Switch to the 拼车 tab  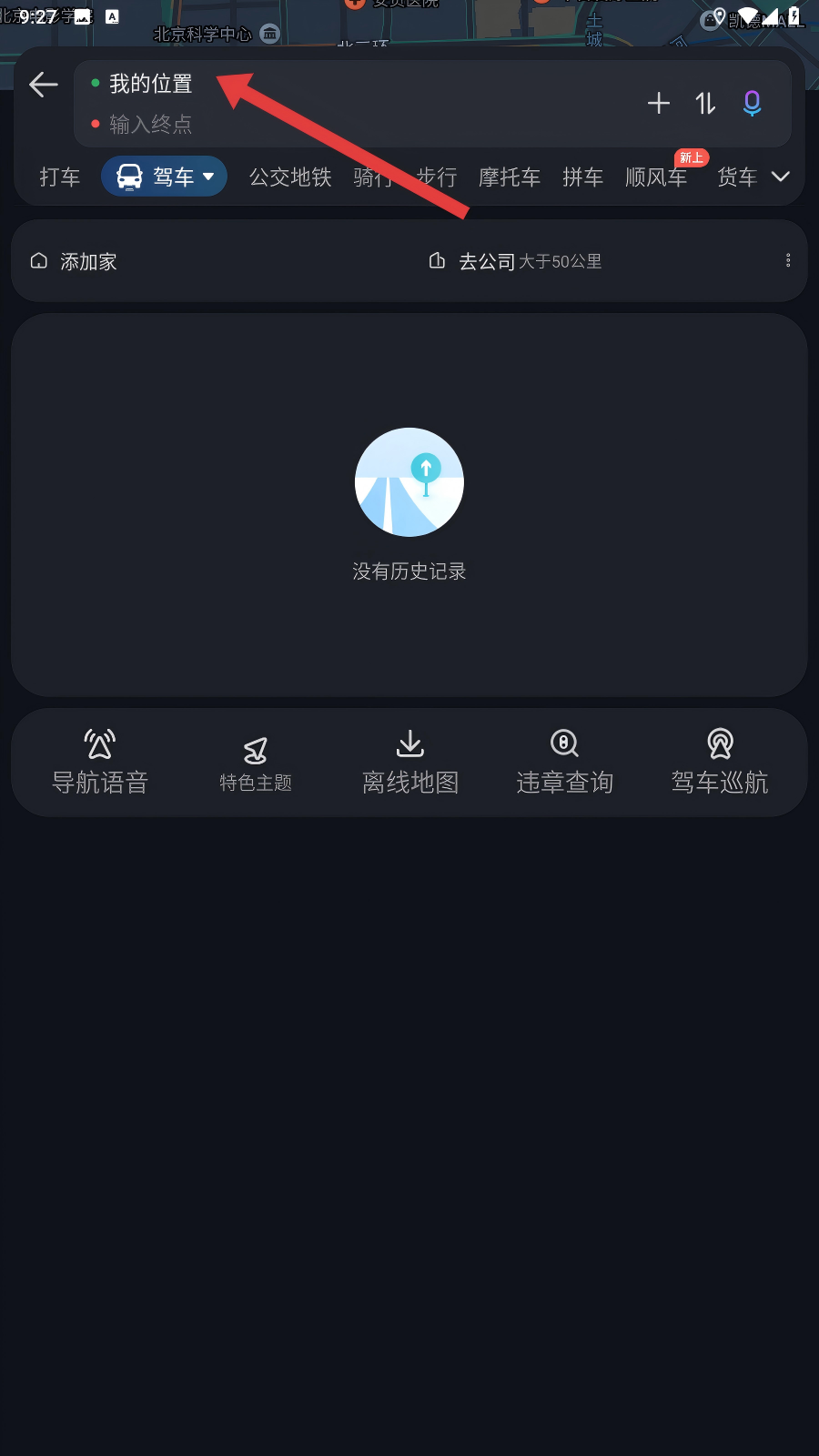coord(582,177)
